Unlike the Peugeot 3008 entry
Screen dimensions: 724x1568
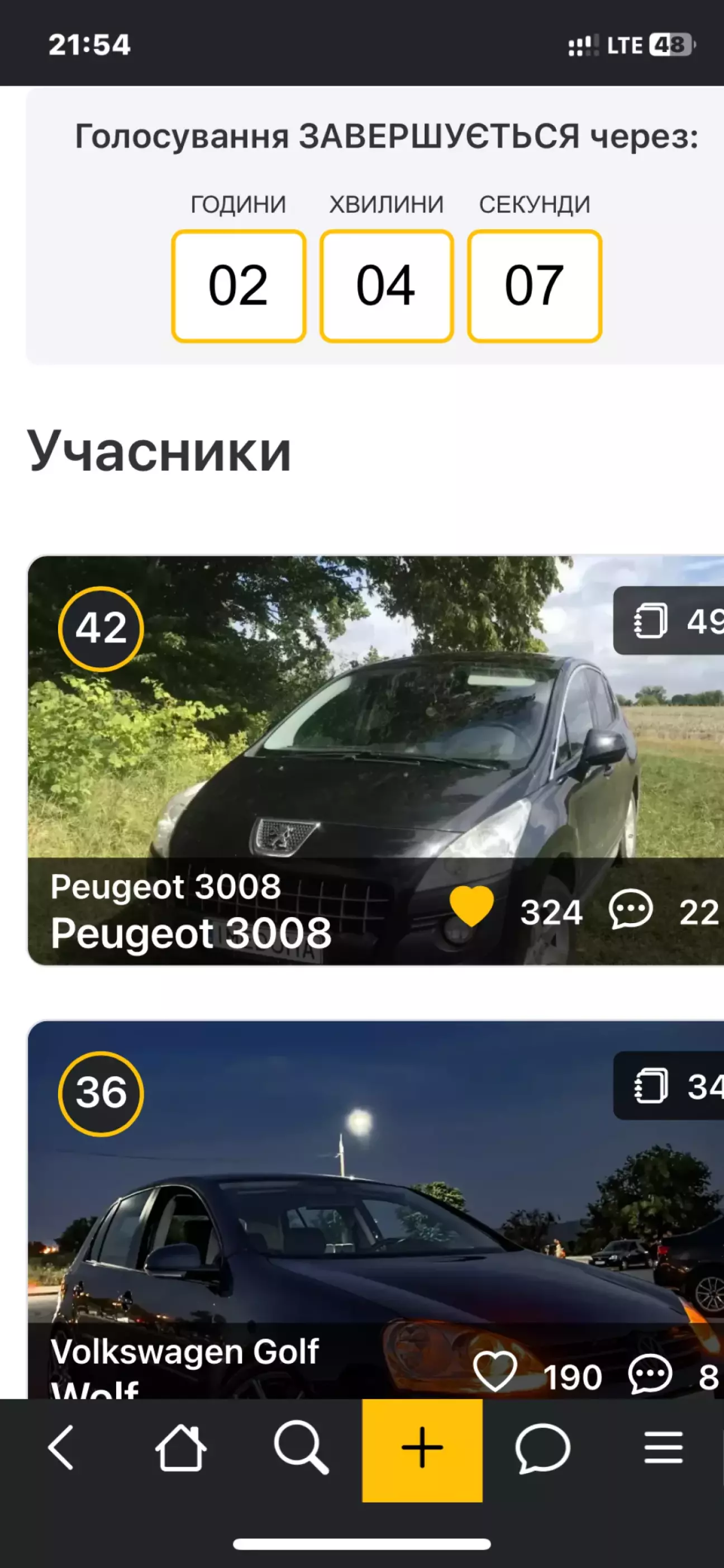471,907
